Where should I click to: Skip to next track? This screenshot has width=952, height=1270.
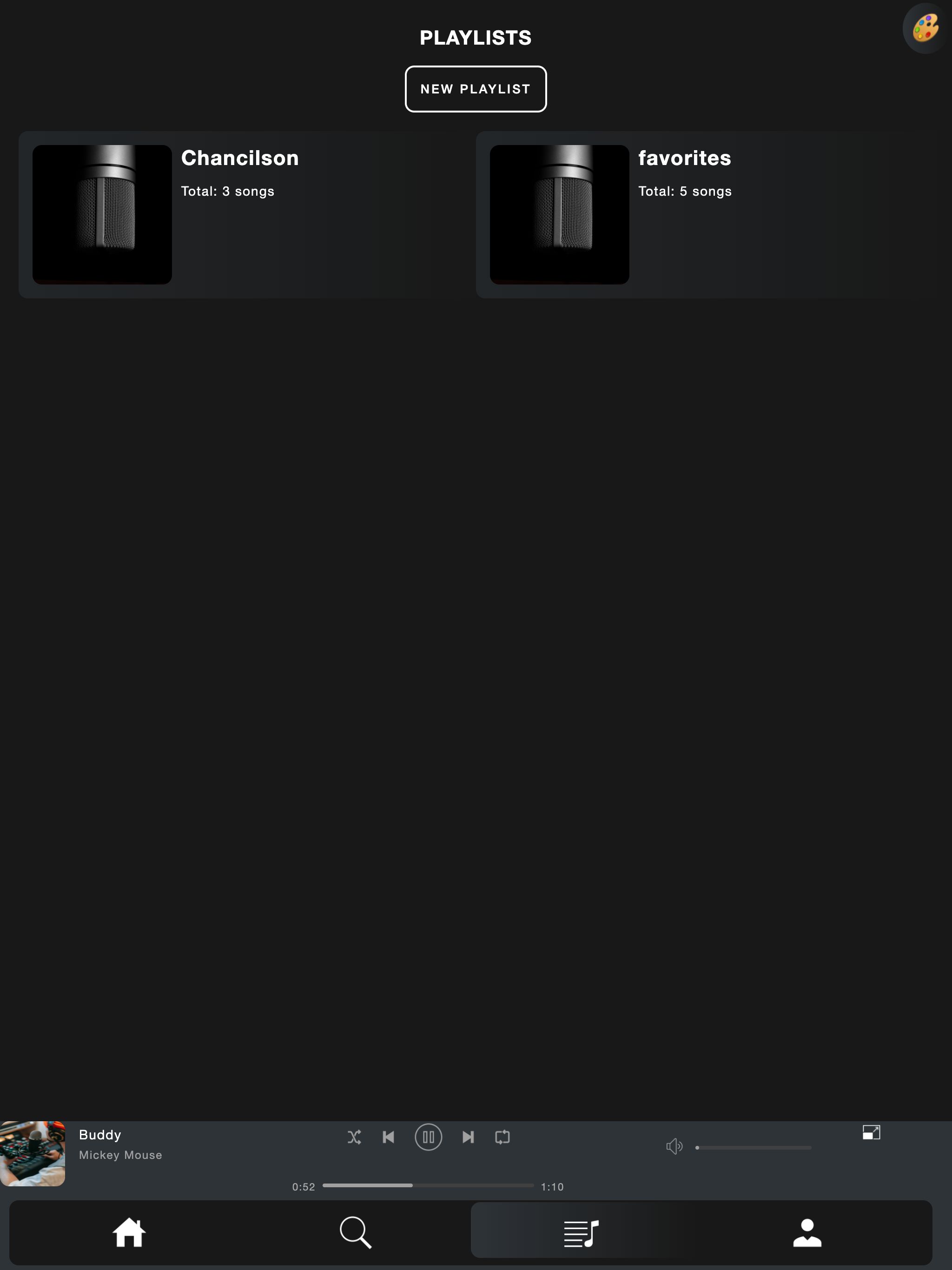(x=468, y=1137)
